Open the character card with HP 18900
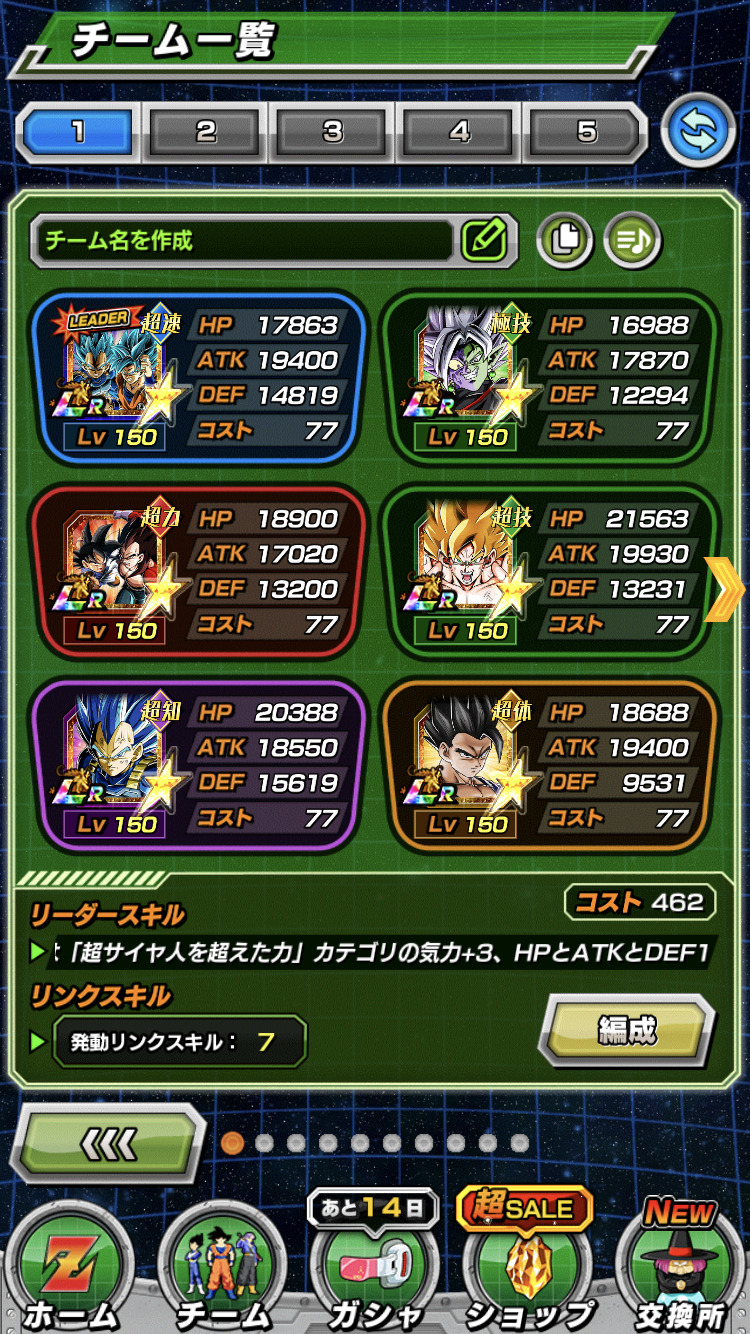Viewport: 750px width, 1334px height. click(x=197, y=572)
